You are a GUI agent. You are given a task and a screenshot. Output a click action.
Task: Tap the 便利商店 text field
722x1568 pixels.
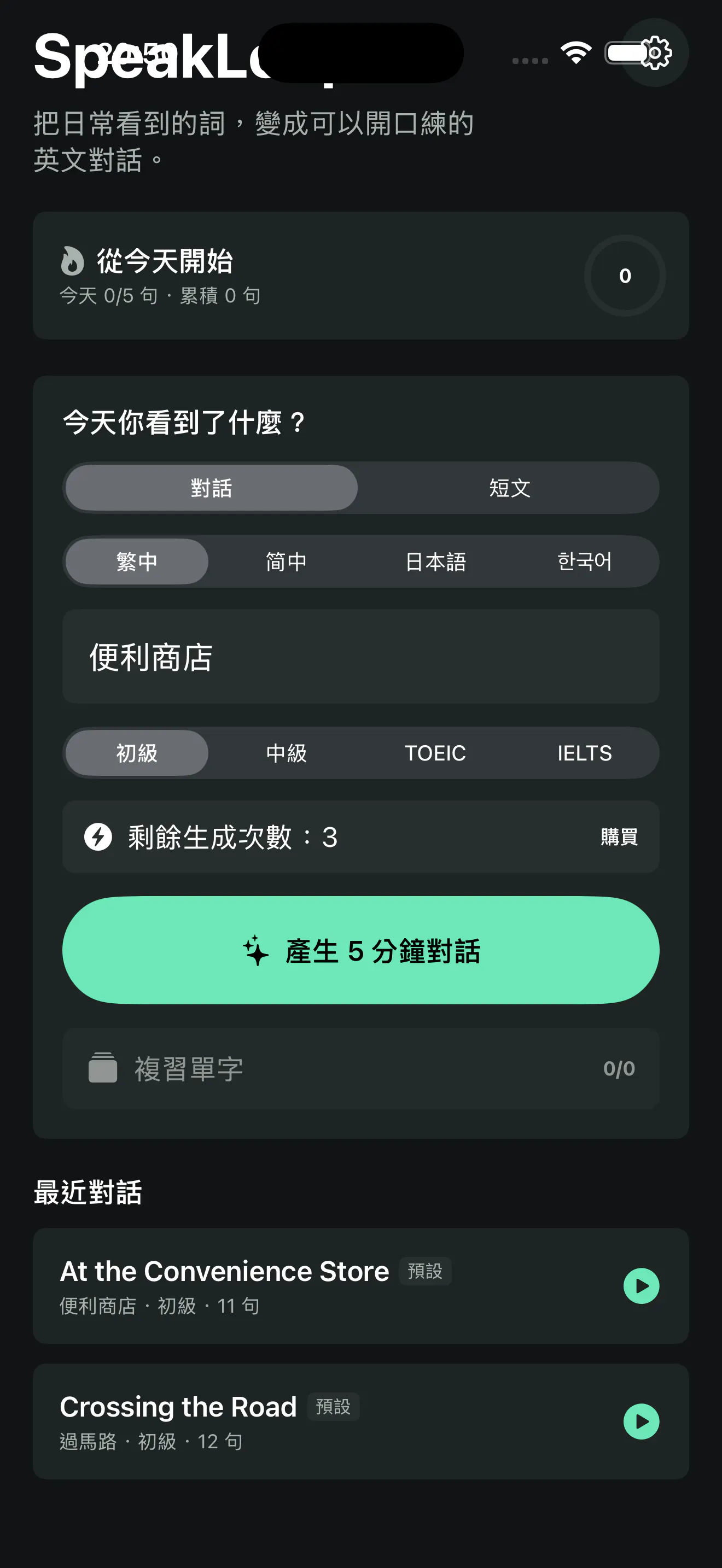pos(361,657)
